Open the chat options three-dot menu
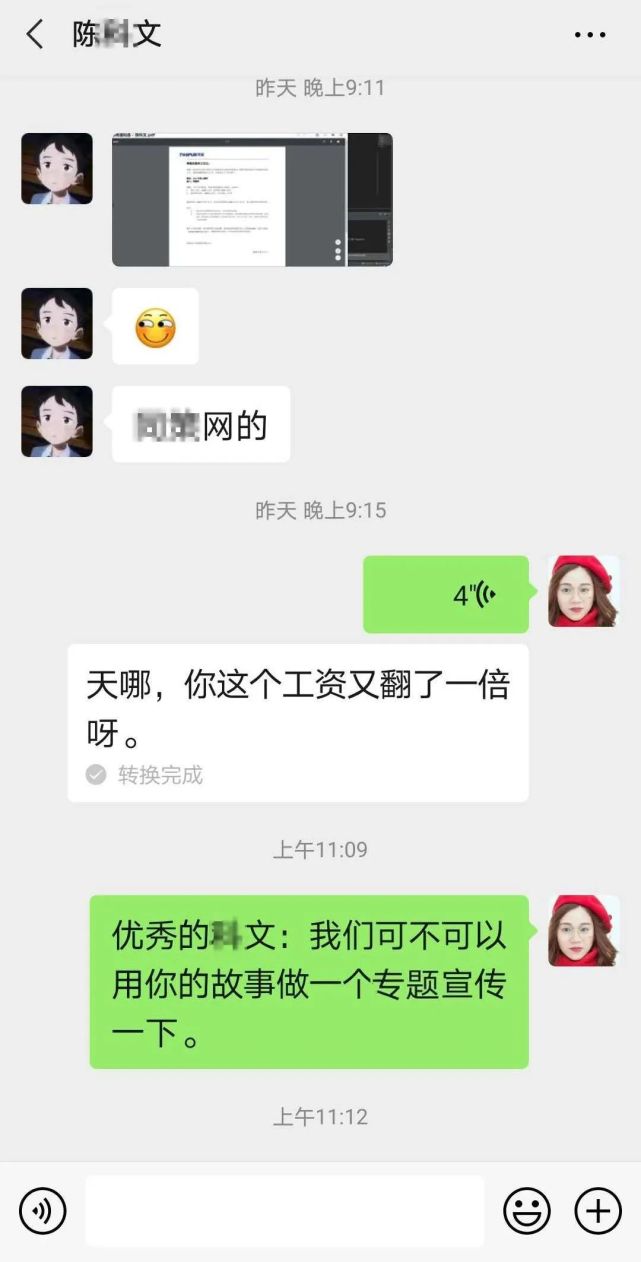 590,35
